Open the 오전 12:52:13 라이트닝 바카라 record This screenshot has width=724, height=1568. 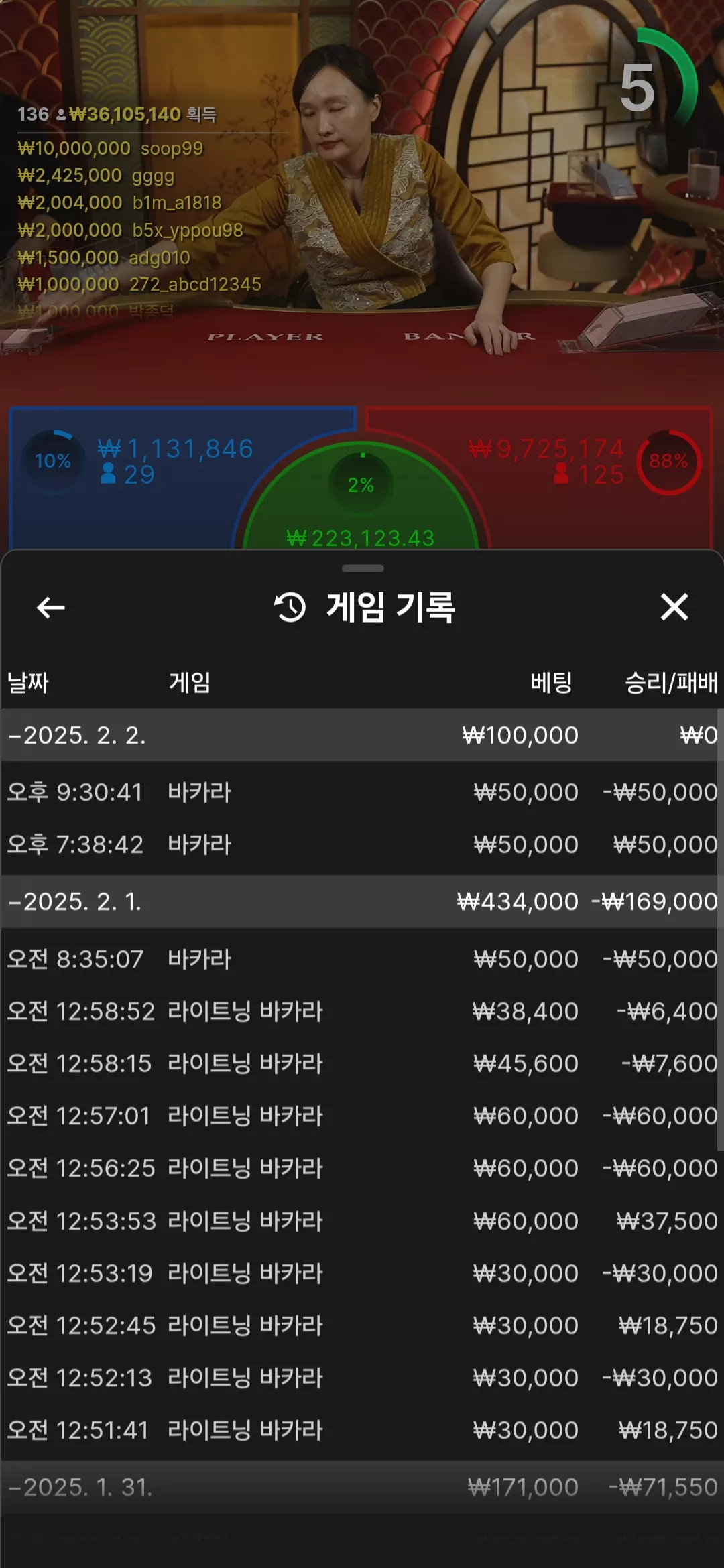[x=362, y=1378]
